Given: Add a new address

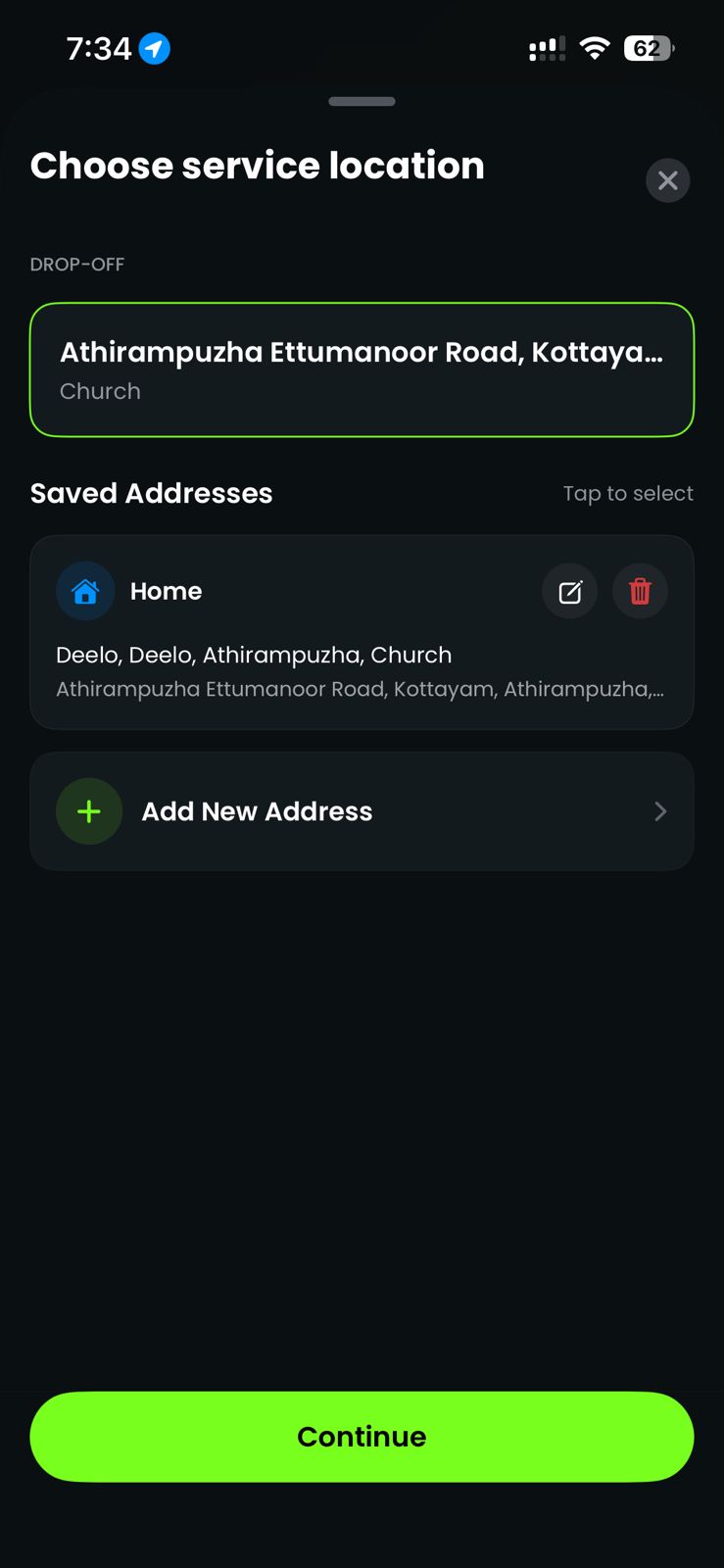Looking at the screenshot, I should pyautogui.click(x=362, y=811).
